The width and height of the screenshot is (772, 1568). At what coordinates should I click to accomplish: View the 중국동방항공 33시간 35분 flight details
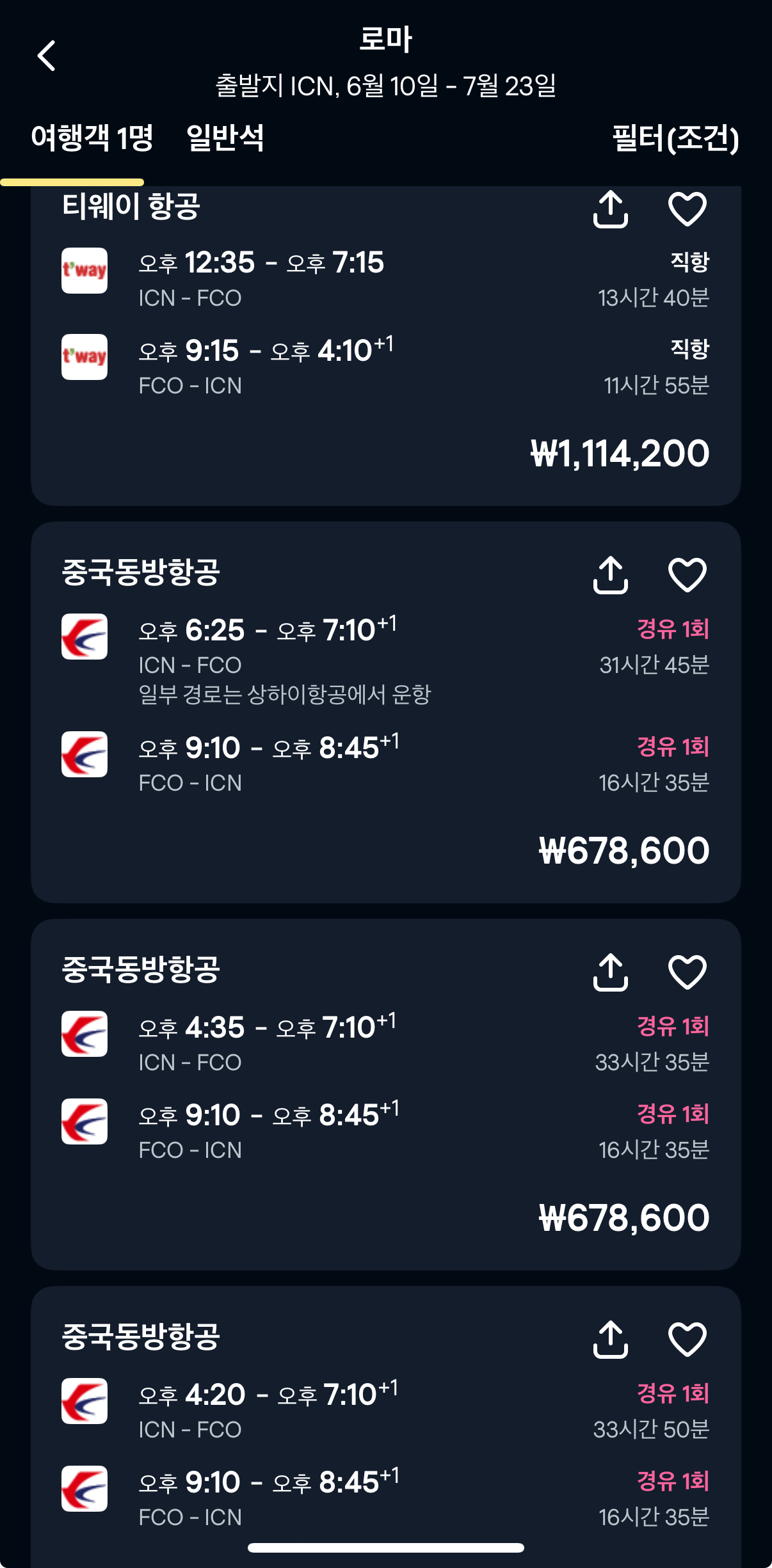(386, 1095)
